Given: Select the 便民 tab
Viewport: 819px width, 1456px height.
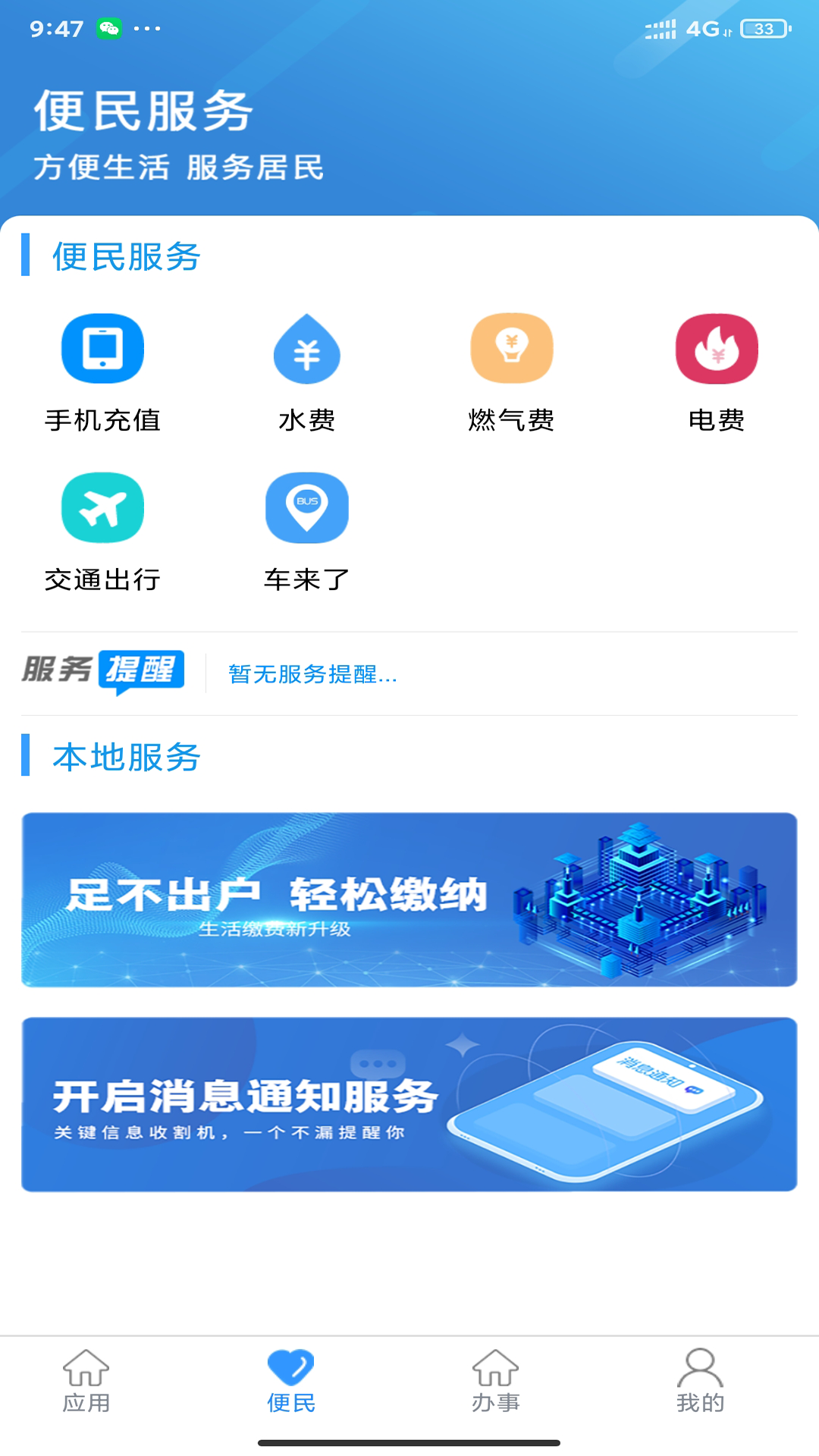Looking at the screenshot, I should point(291,1382).
